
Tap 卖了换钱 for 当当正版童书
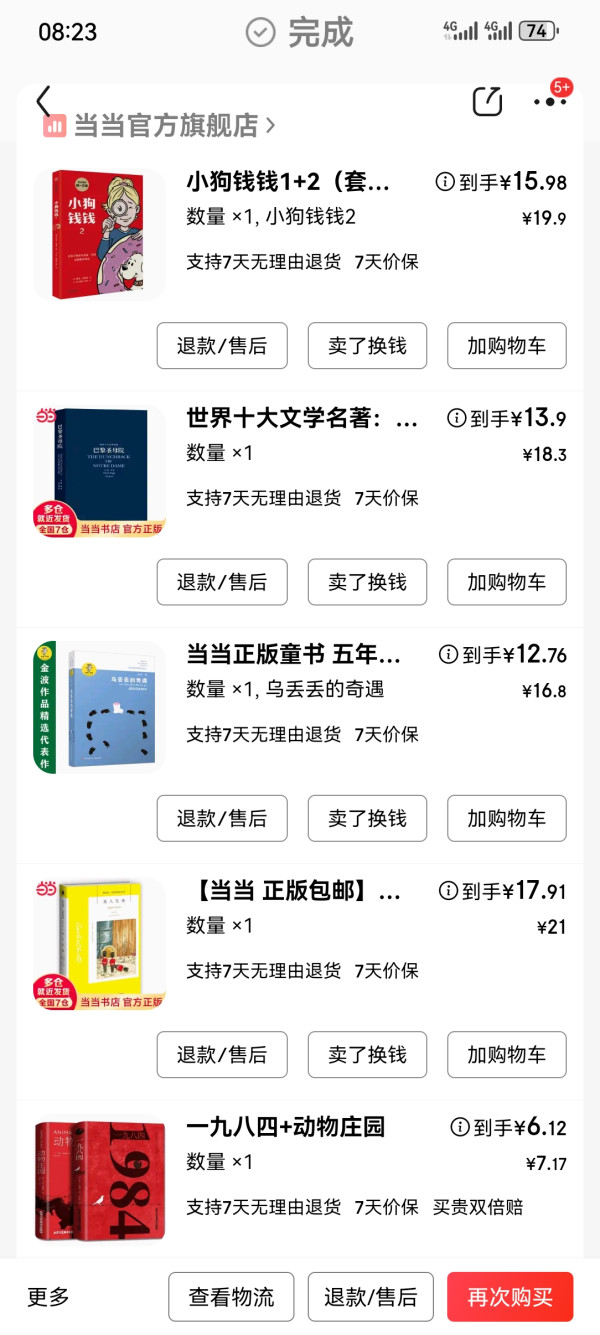click(x=367, y=818)
